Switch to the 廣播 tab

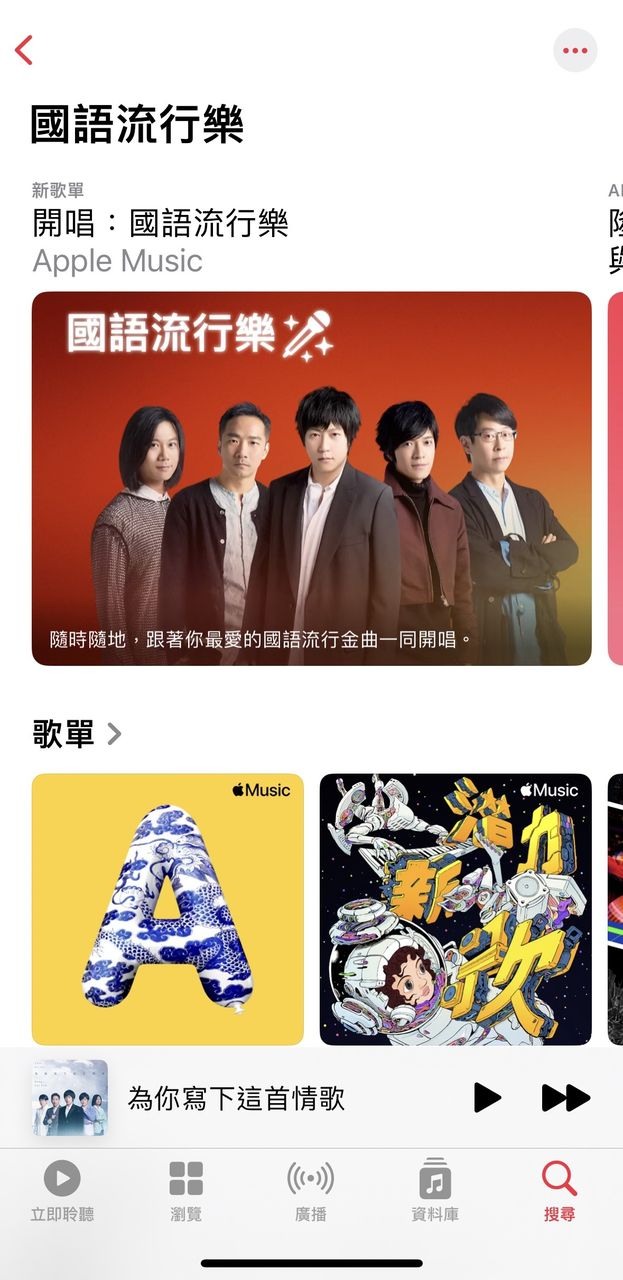point(311,1191)
